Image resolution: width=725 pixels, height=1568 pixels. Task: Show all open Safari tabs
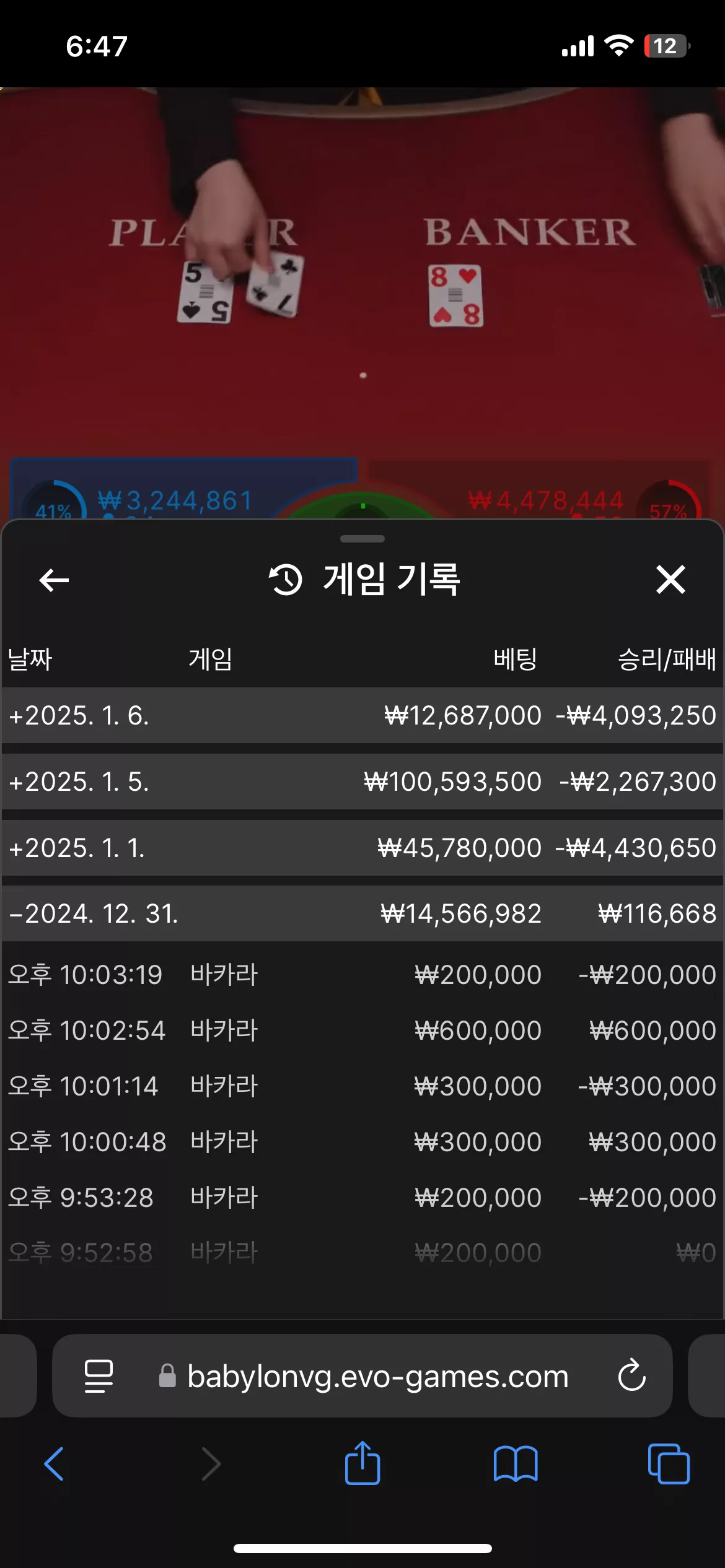[669, 1464]
